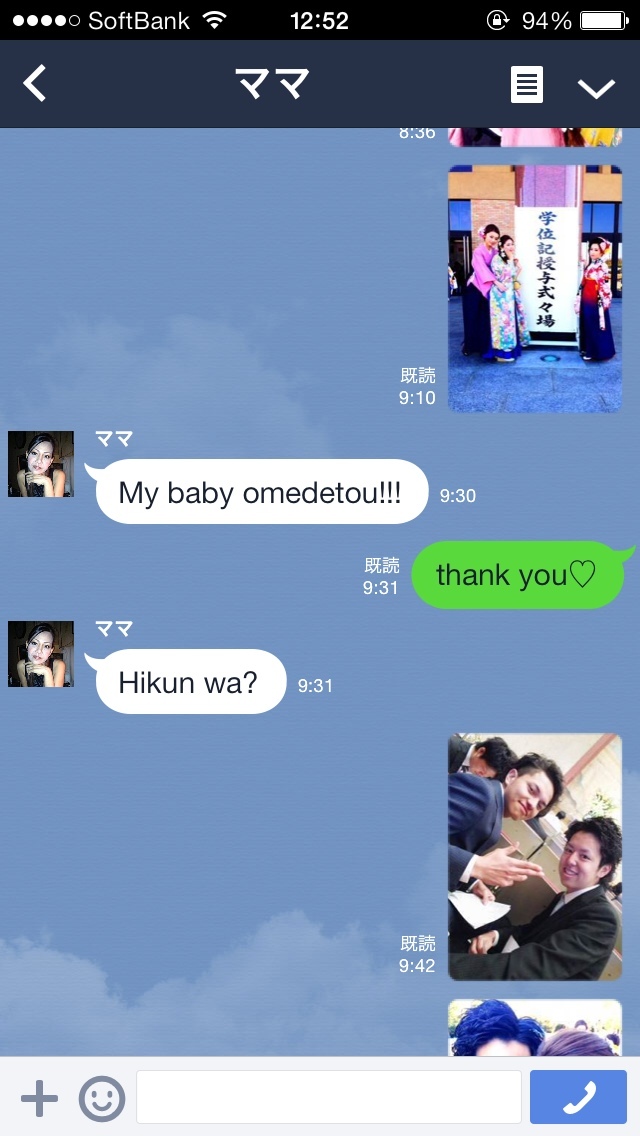
Task: Open the plus attachment menu
Action: point(39,1098)
